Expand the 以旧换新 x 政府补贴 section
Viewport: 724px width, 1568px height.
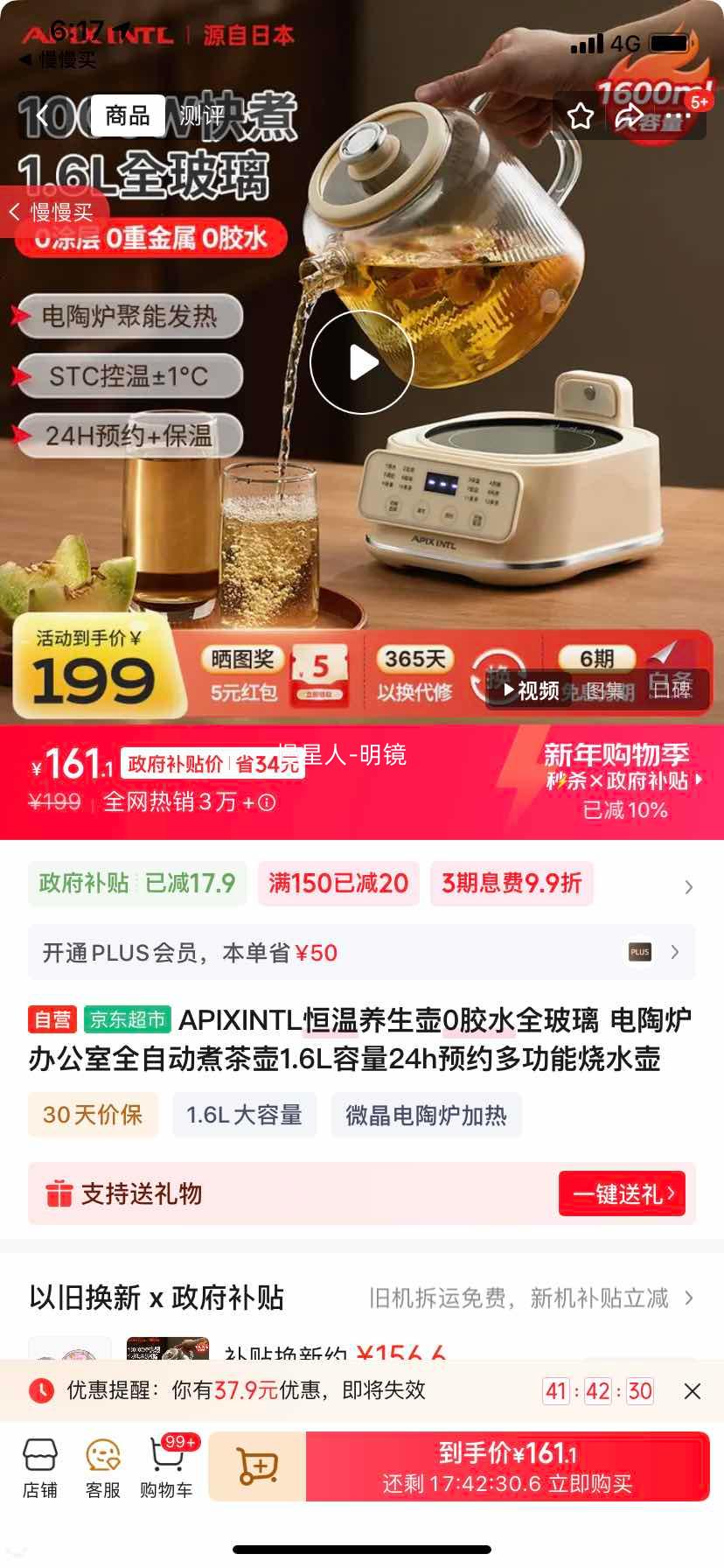(x=690, y=1299)
